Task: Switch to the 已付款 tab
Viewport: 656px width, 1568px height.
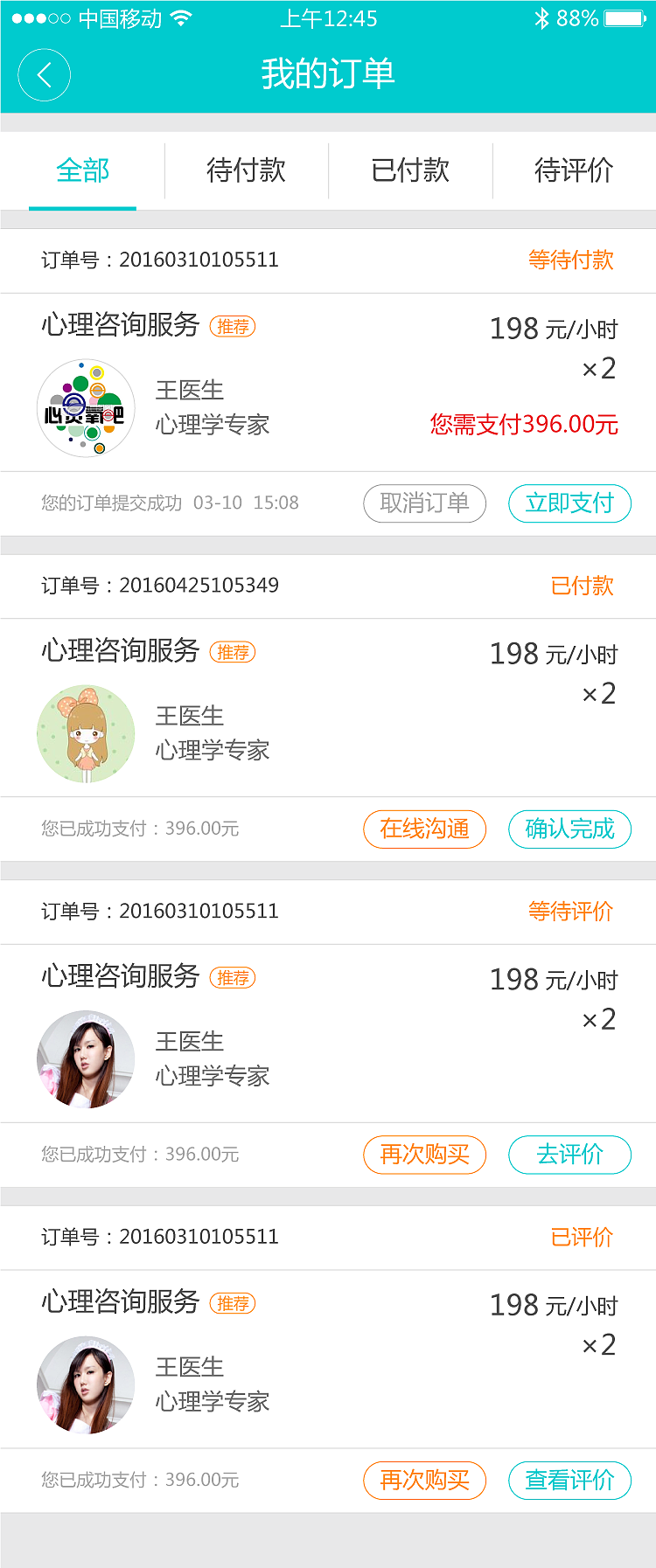Action: [x=409, y=171]
